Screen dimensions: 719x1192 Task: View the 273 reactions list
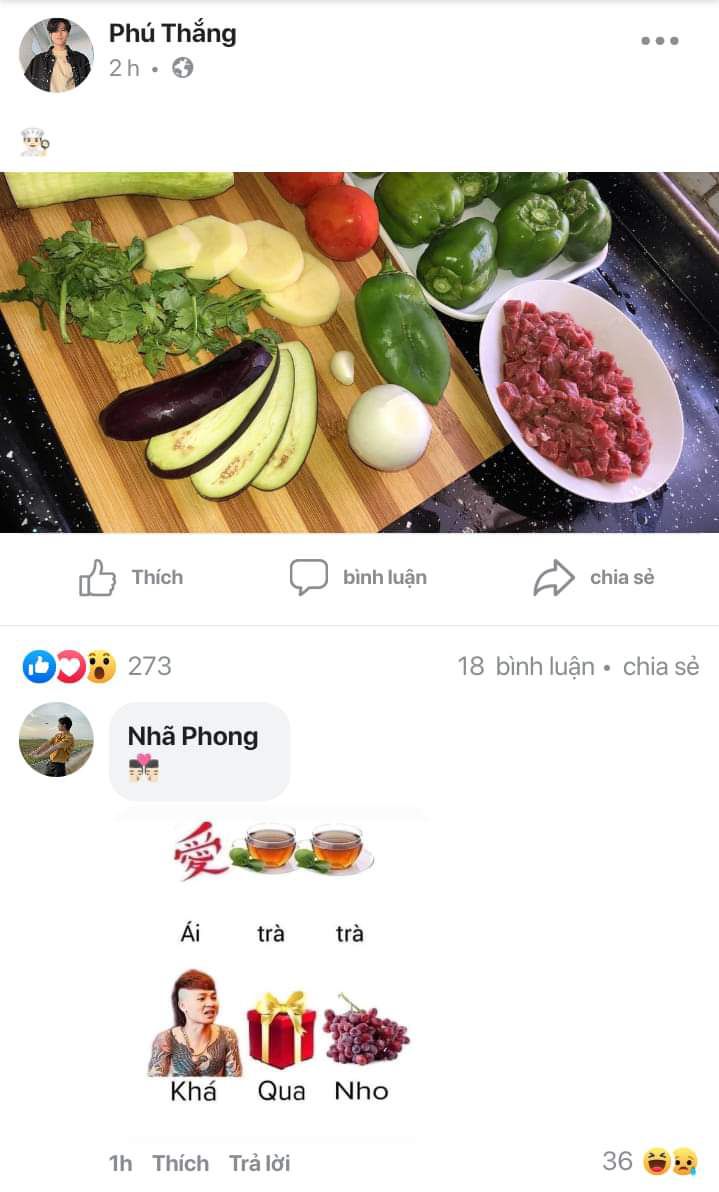click(97, 667)
